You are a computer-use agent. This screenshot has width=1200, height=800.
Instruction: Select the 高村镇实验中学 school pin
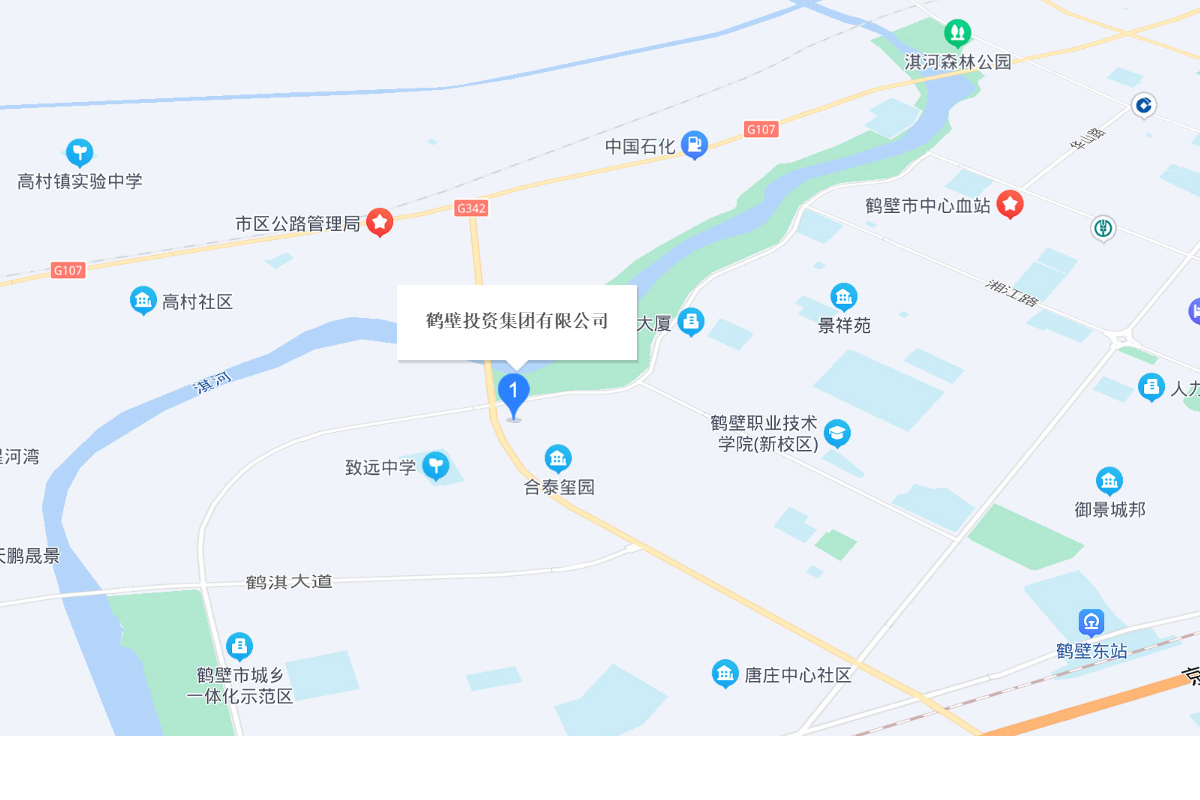point(79,152)
